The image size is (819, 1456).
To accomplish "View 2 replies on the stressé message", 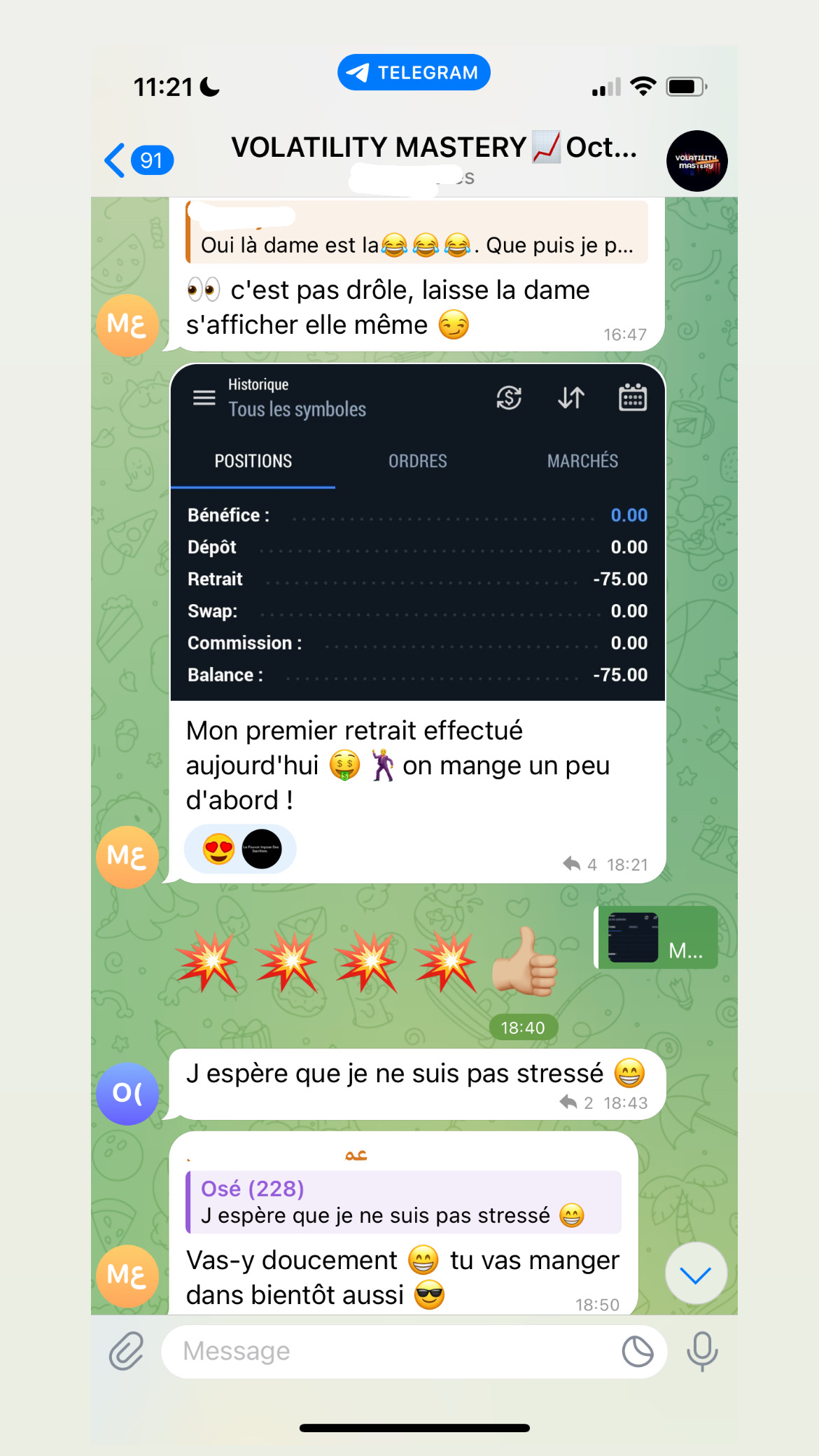I will (577, 1103).
